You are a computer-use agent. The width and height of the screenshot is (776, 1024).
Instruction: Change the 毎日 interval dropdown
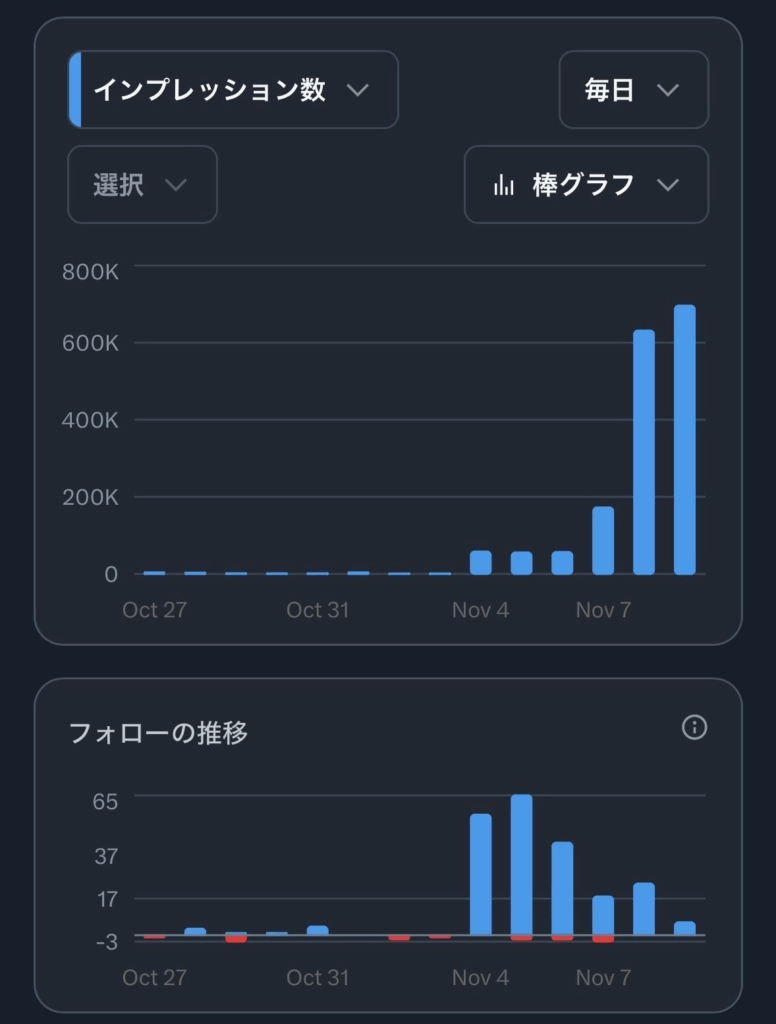coord(633,90)
